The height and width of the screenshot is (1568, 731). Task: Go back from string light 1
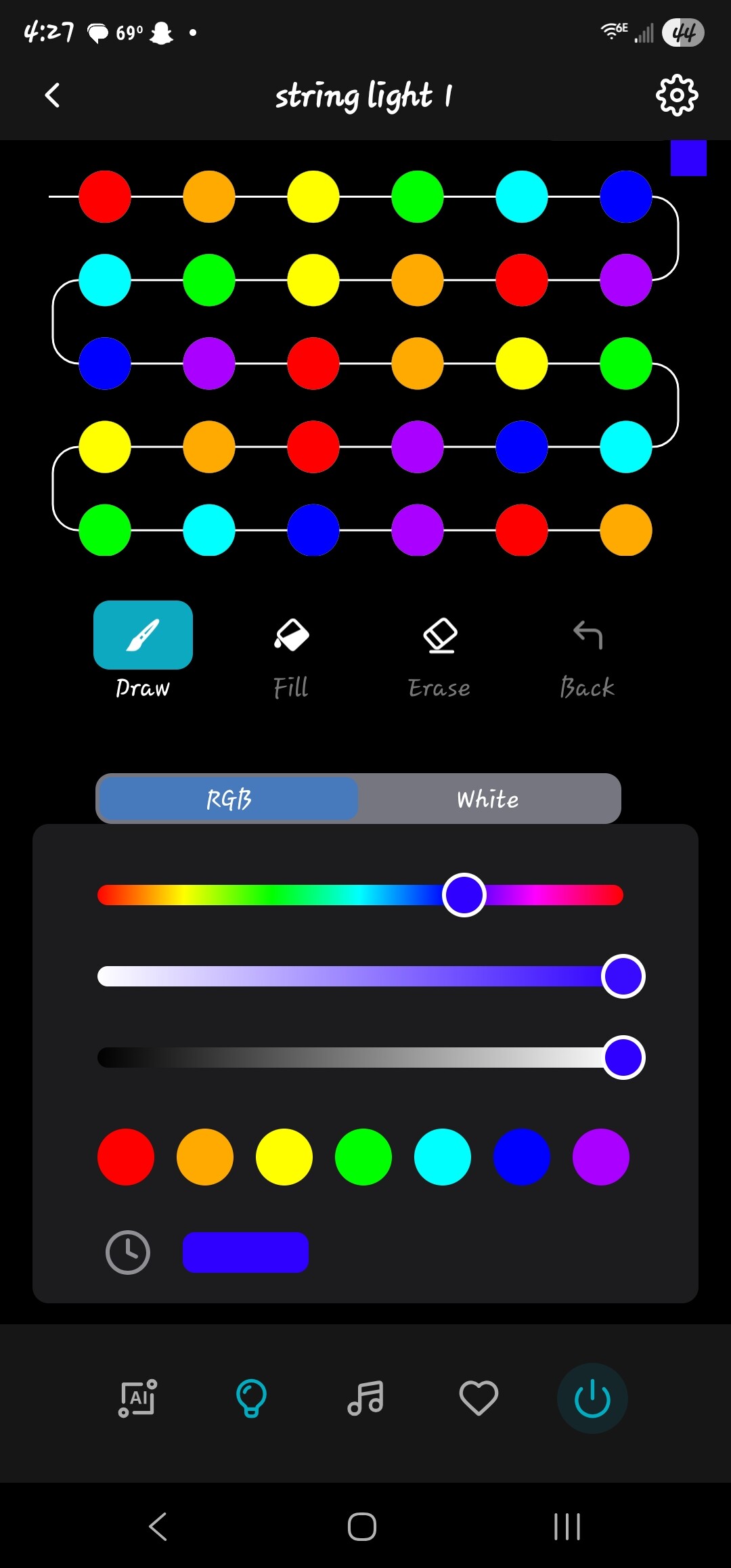pos(52,95)
